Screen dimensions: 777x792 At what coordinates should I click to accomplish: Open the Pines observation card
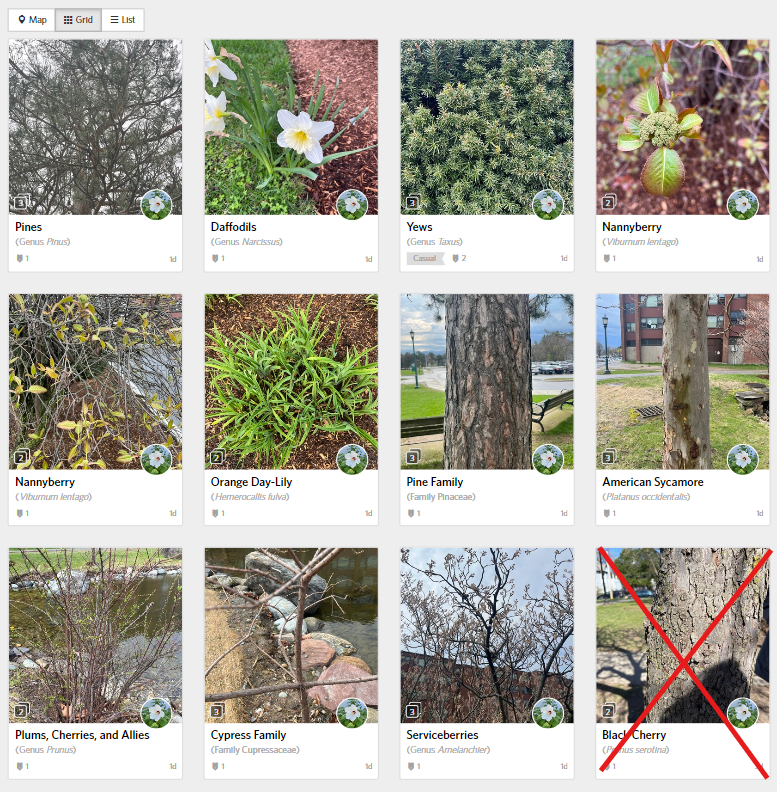pos(95,127)
